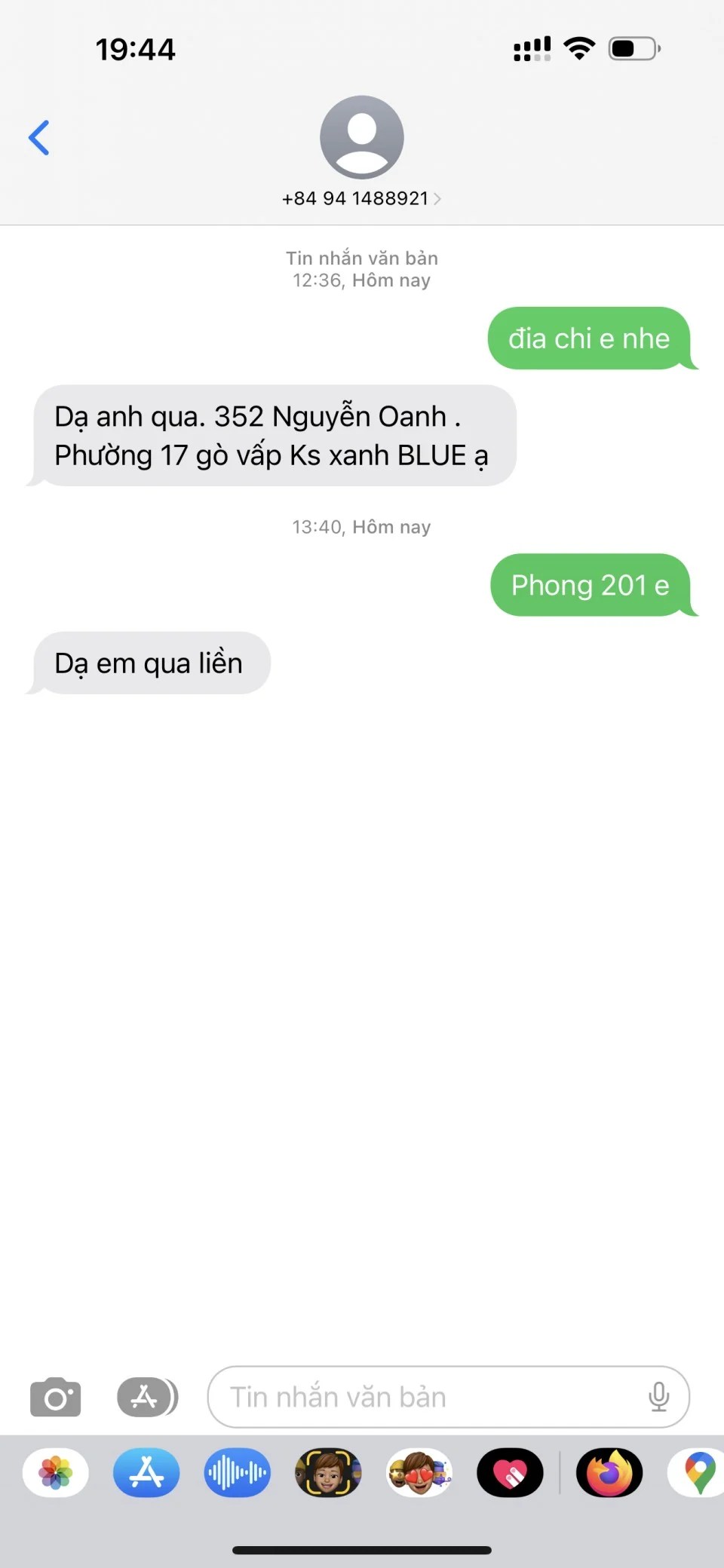Open the Memoji stickers app
This screenshot has height=1568, width=724.
coord(419,1472)
